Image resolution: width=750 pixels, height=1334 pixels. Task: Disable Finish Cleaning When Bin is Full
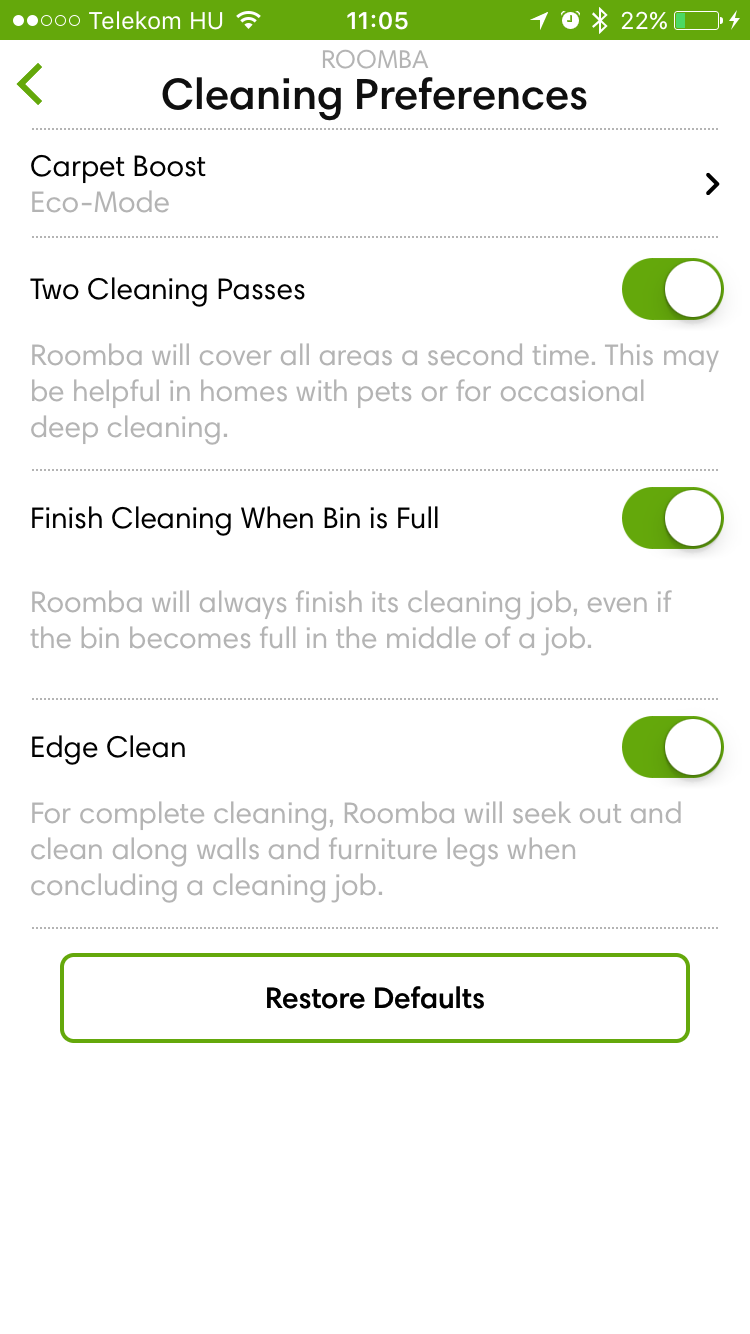(672, 518)
